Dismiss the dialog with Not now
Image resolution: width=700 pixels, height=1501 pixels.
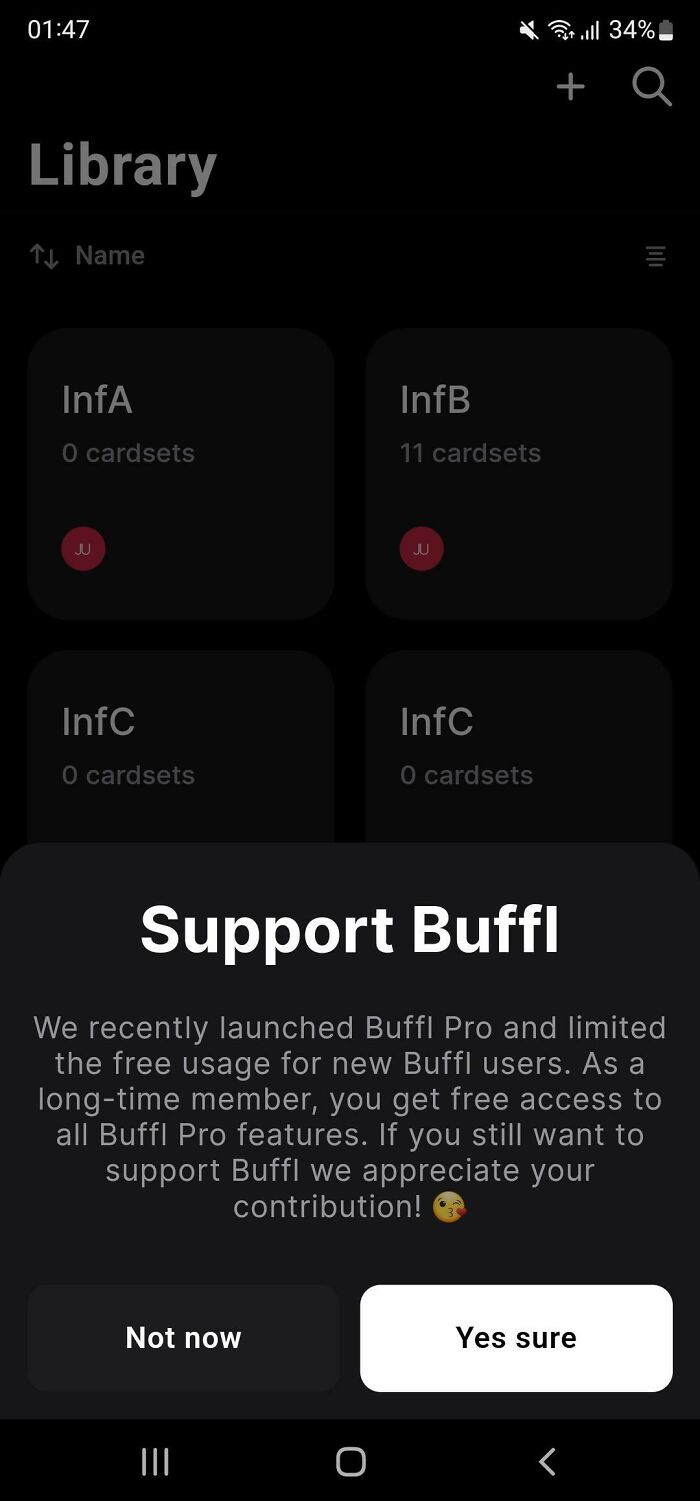pos(183,1338)
